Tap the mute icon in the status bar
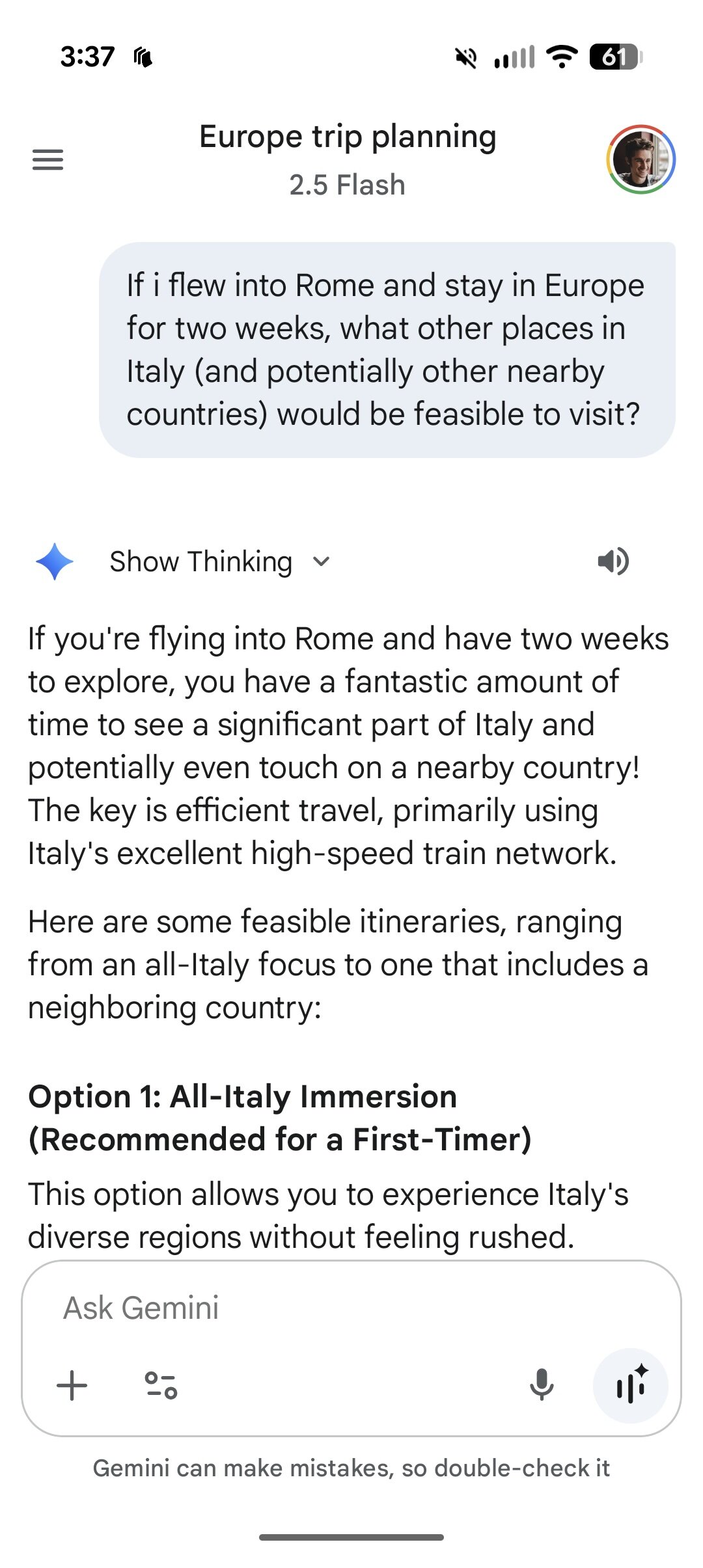 [464, 59]
